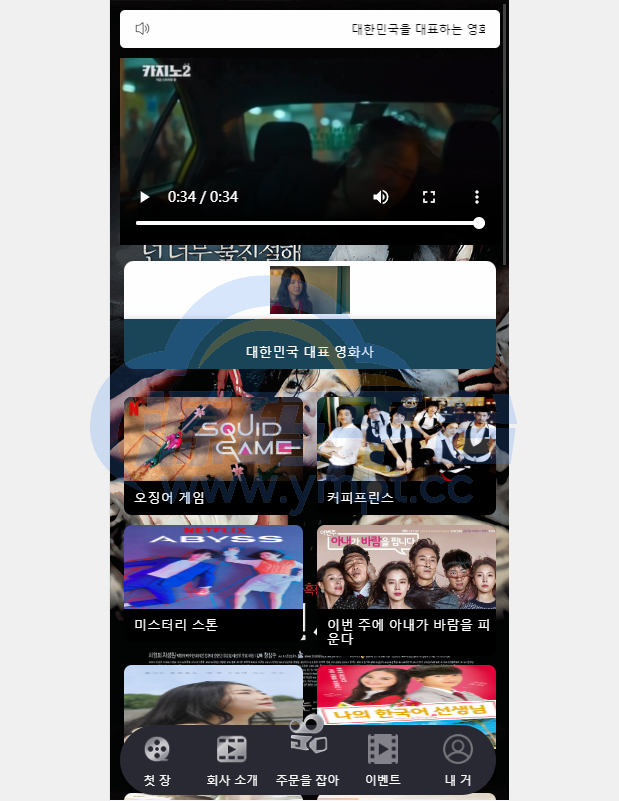
Task: Open the 오징어 게임 card
Action: point(213,453)
